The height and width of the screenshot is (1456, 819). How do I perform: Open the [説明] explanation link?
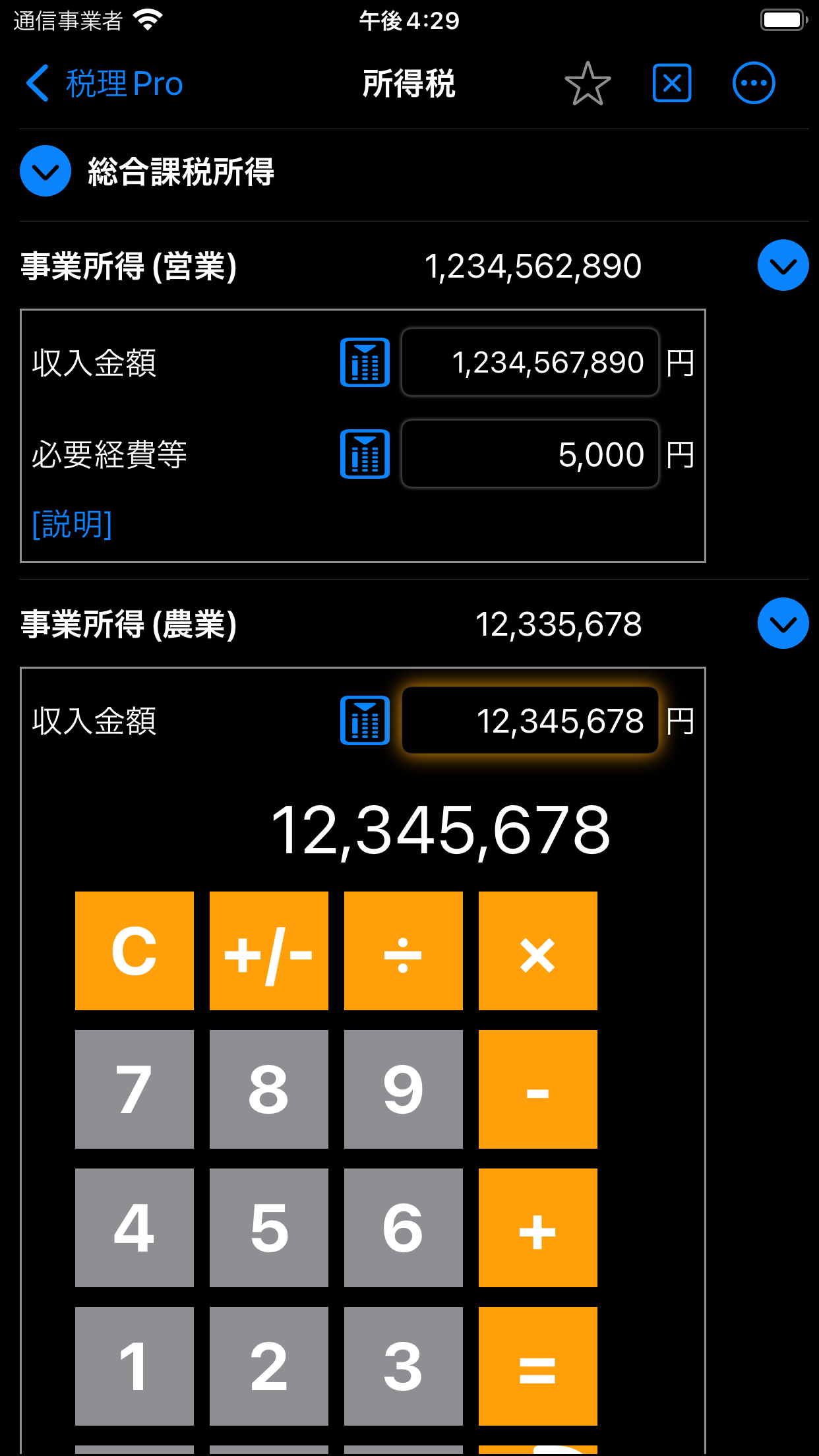72,524
